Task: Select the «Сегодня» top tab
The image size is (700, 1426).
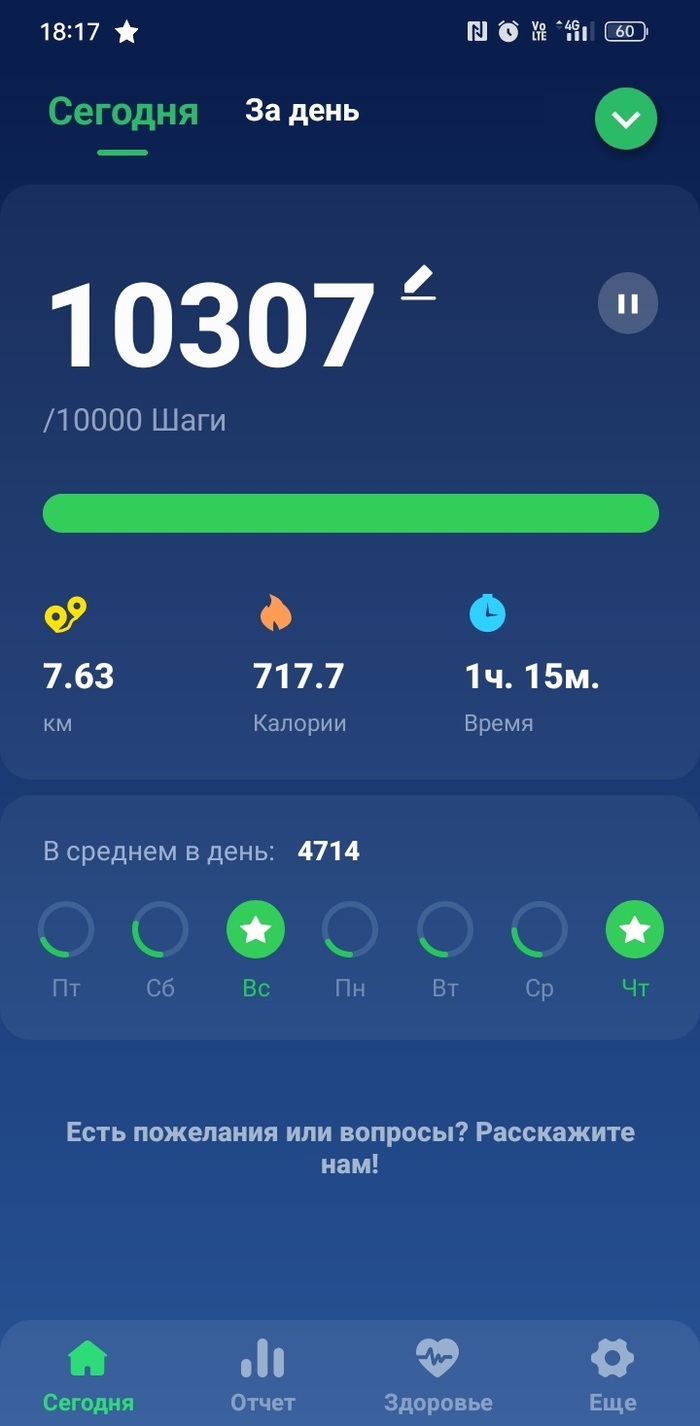Action: point(123,111)
